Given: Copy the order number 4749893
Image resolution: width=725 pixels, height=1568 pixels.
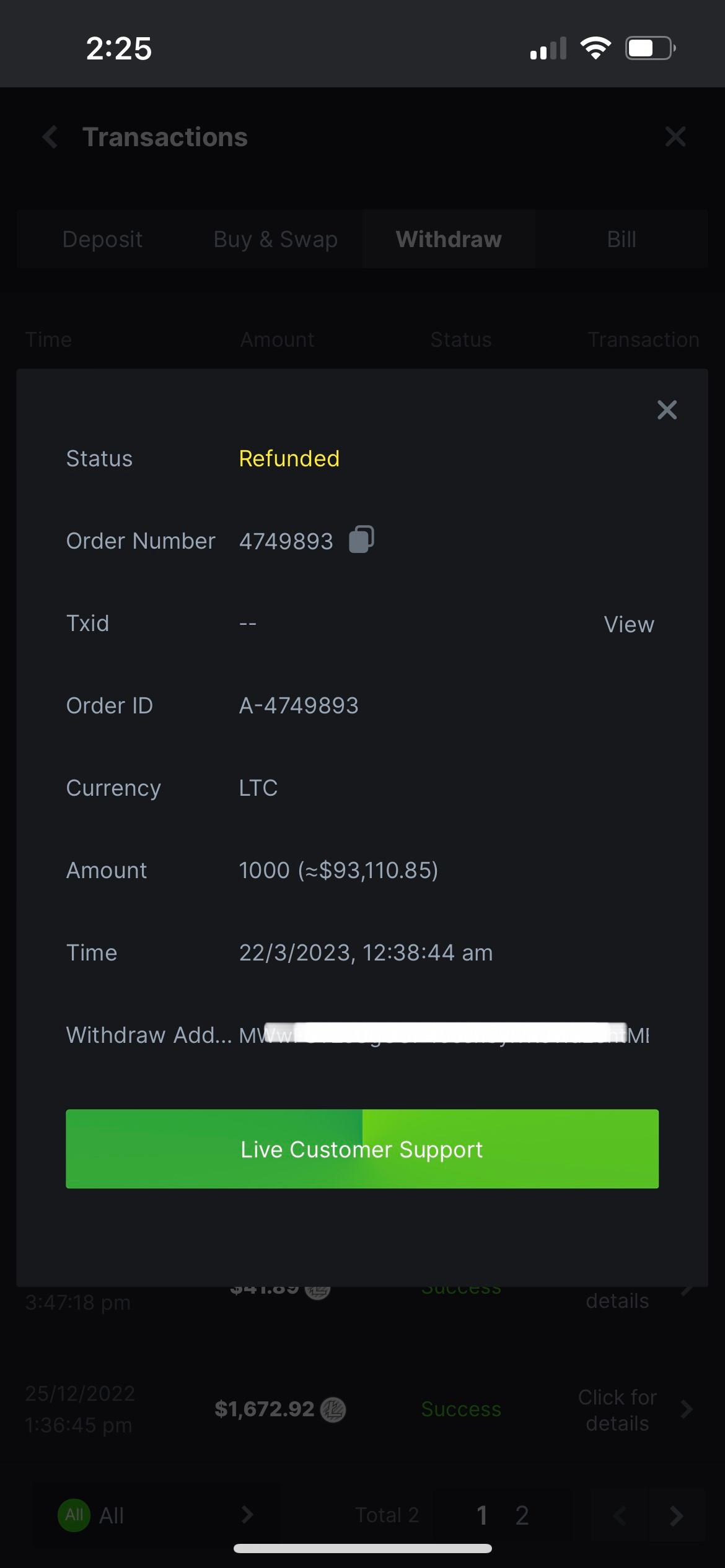Looking at the screenshot, I should [361, 539].
